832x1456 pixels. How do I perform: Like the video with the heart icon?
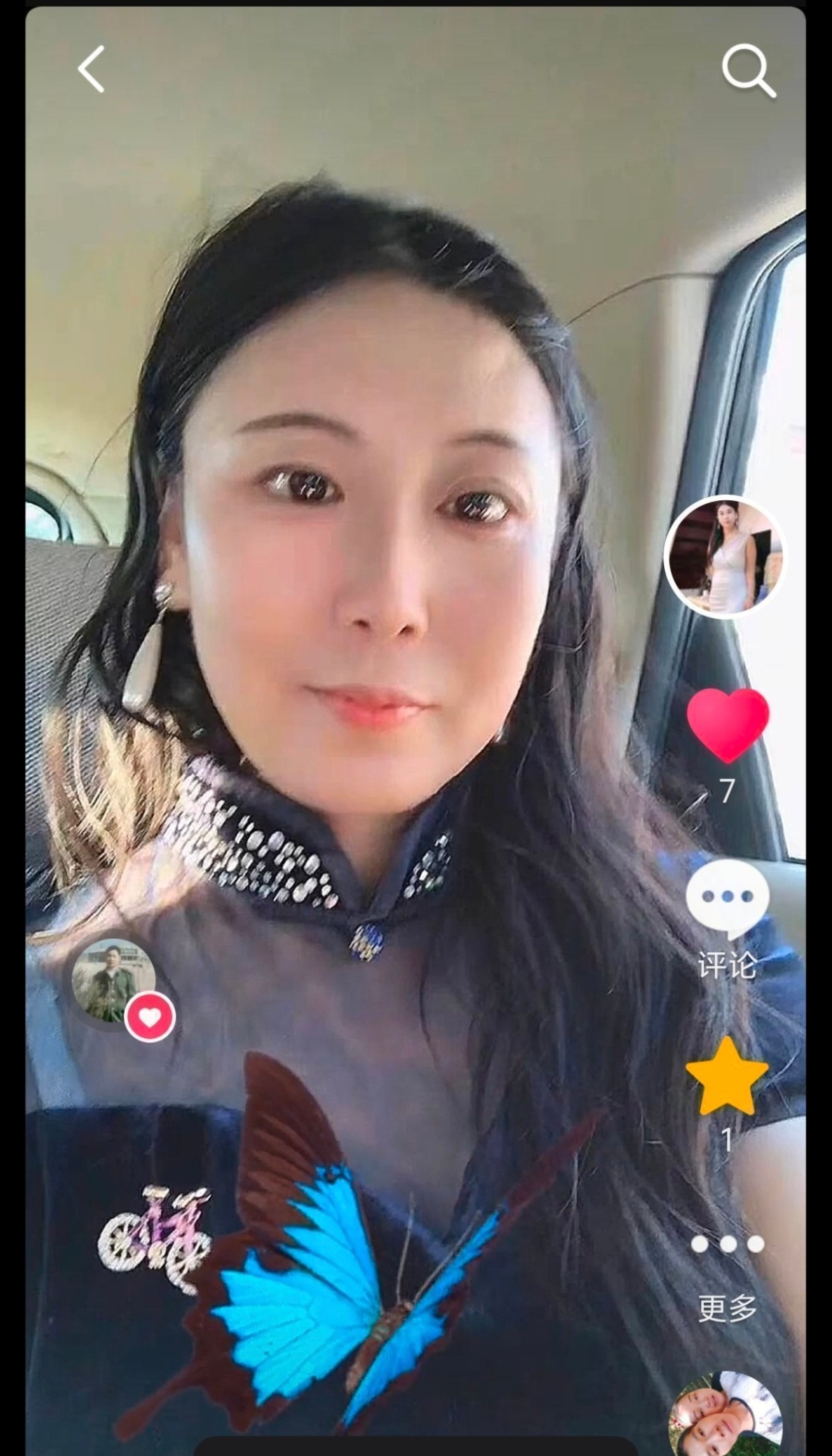pyautogui.click(x=727, y=724)
